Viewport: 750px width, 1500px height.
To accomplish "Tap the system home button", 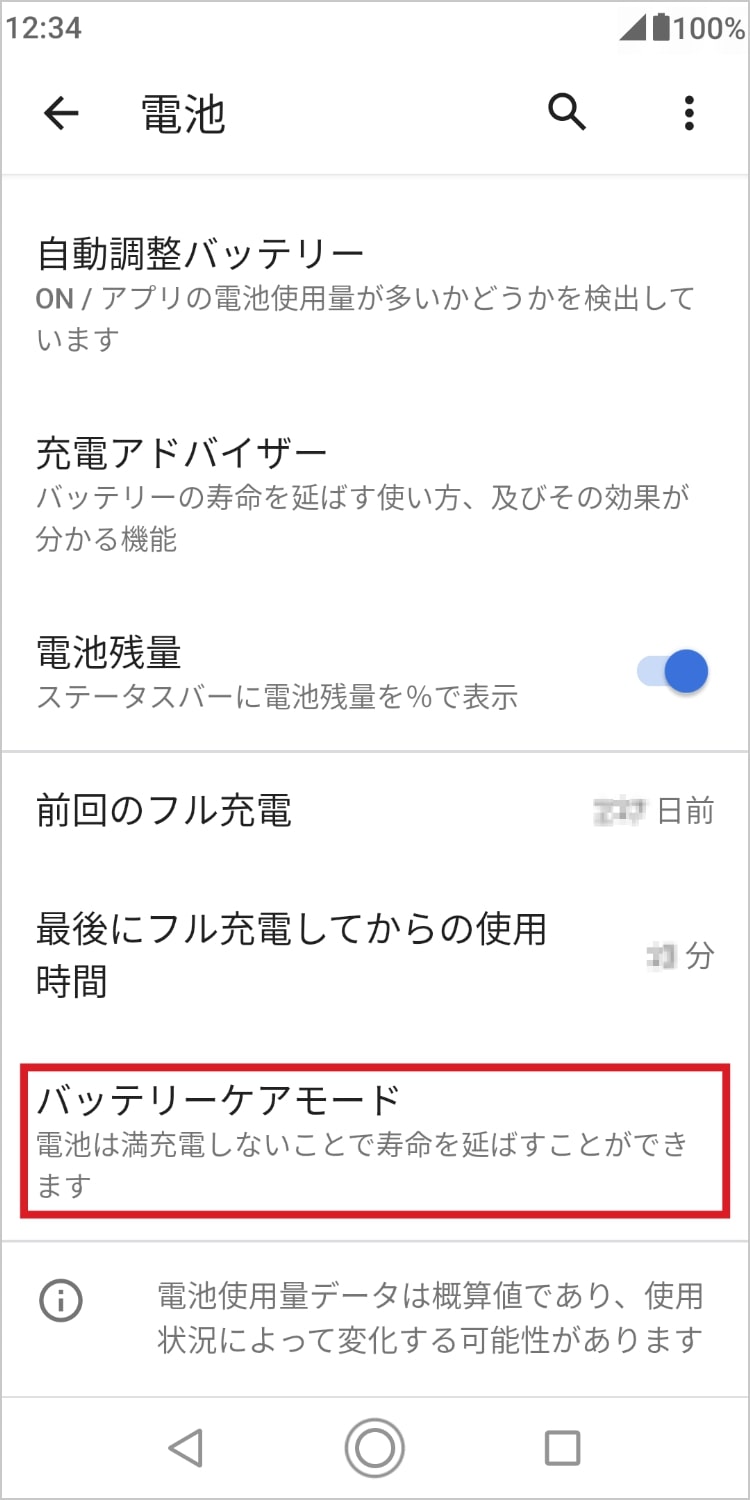I will [374, 1447].
